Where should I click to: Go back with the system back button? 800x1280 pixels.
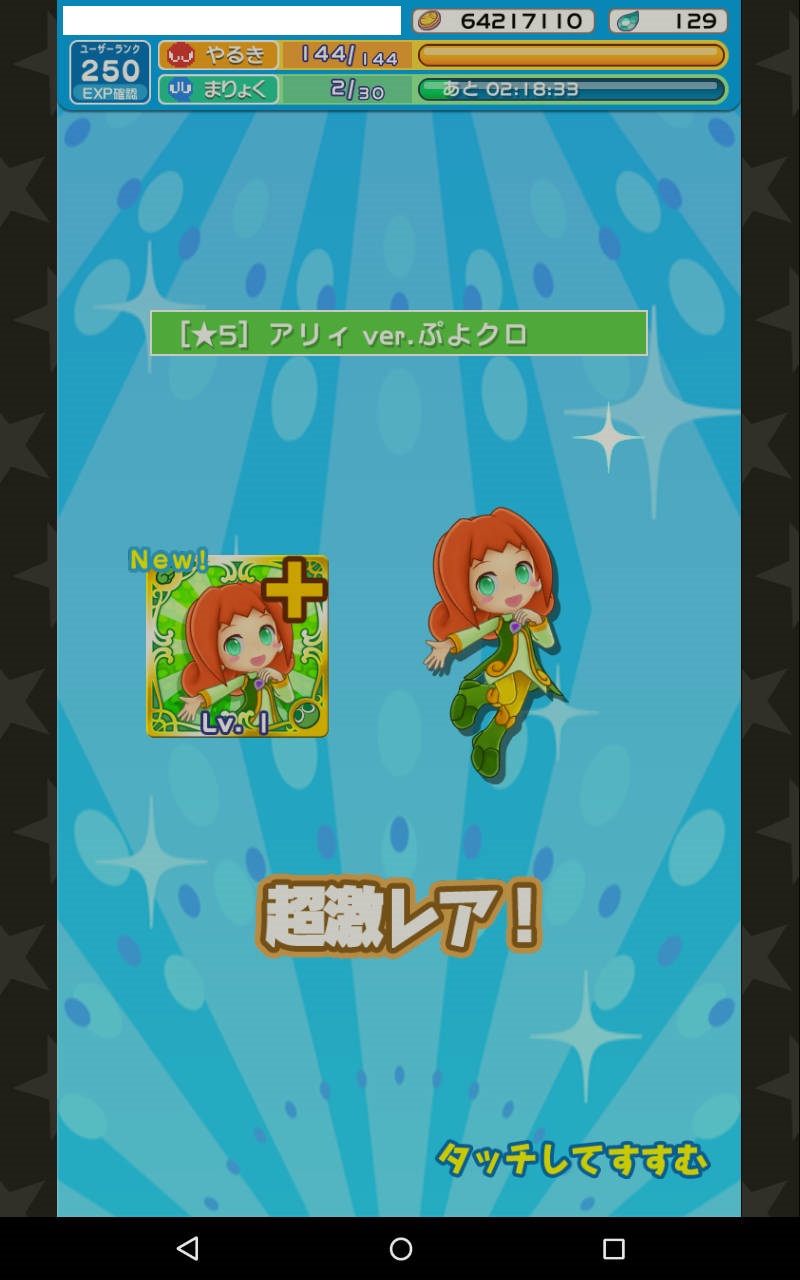coord(187,1248)
